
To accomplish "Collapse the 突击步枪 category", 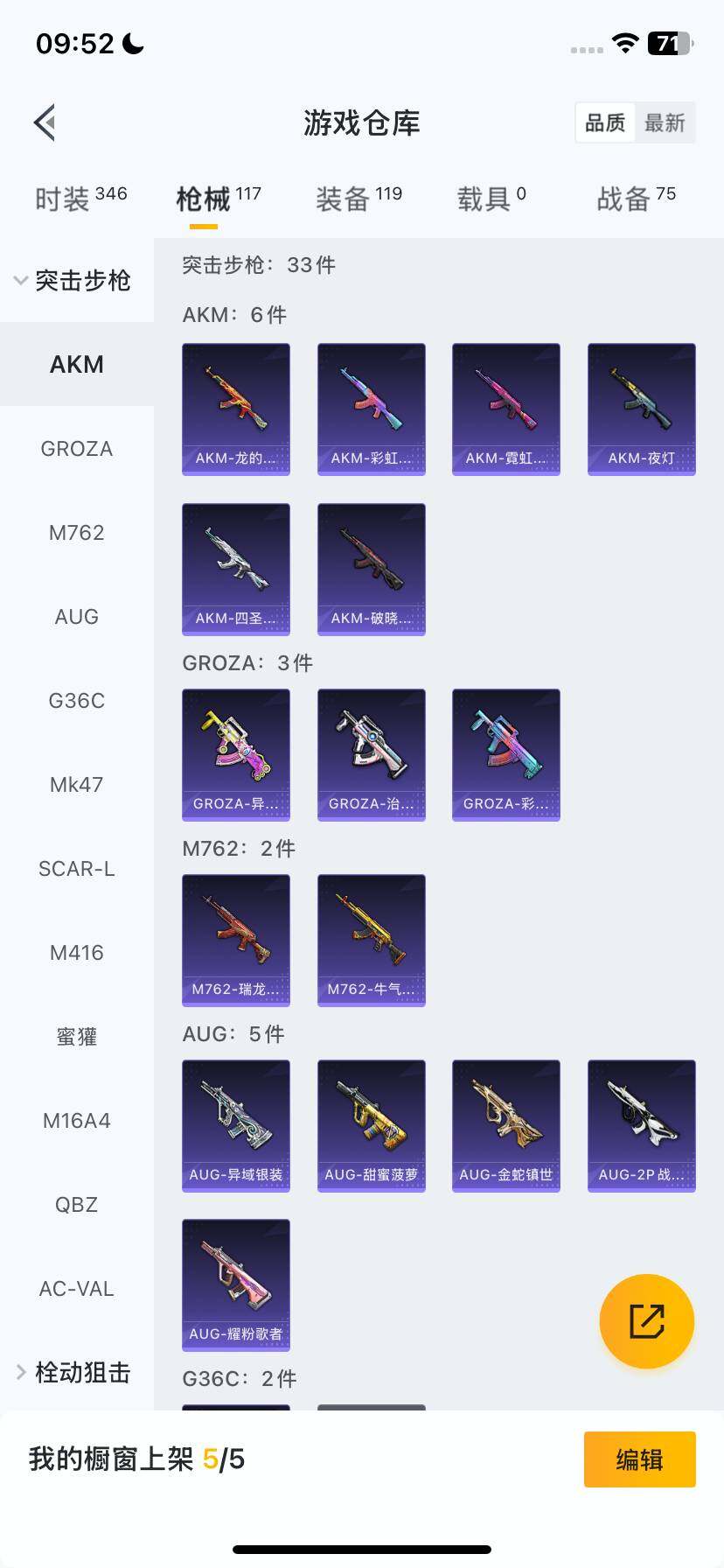I will (74, 280).
